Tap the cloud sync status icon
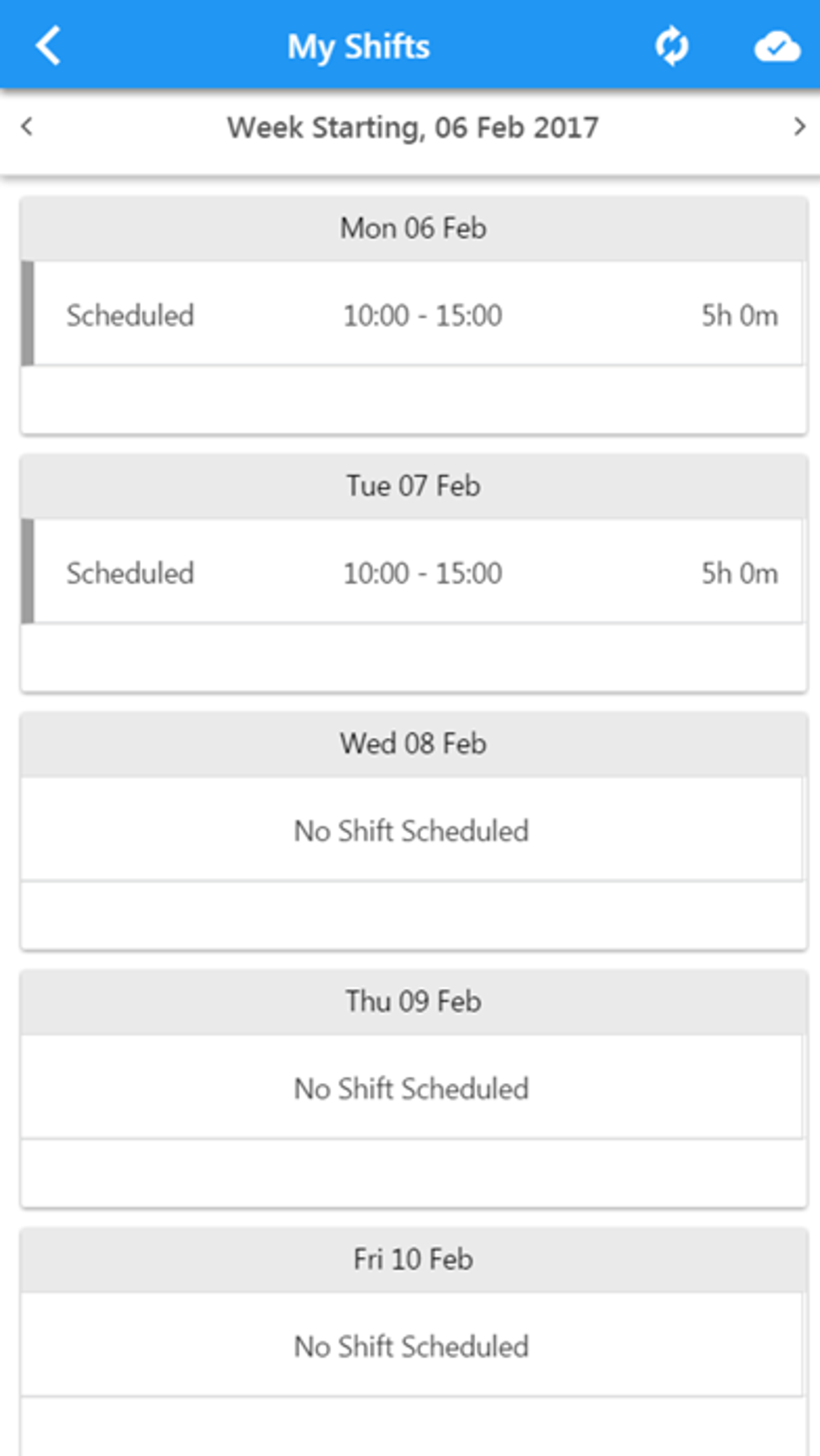The width and height of the screenshot is (820, 1456). click(777, 47)
